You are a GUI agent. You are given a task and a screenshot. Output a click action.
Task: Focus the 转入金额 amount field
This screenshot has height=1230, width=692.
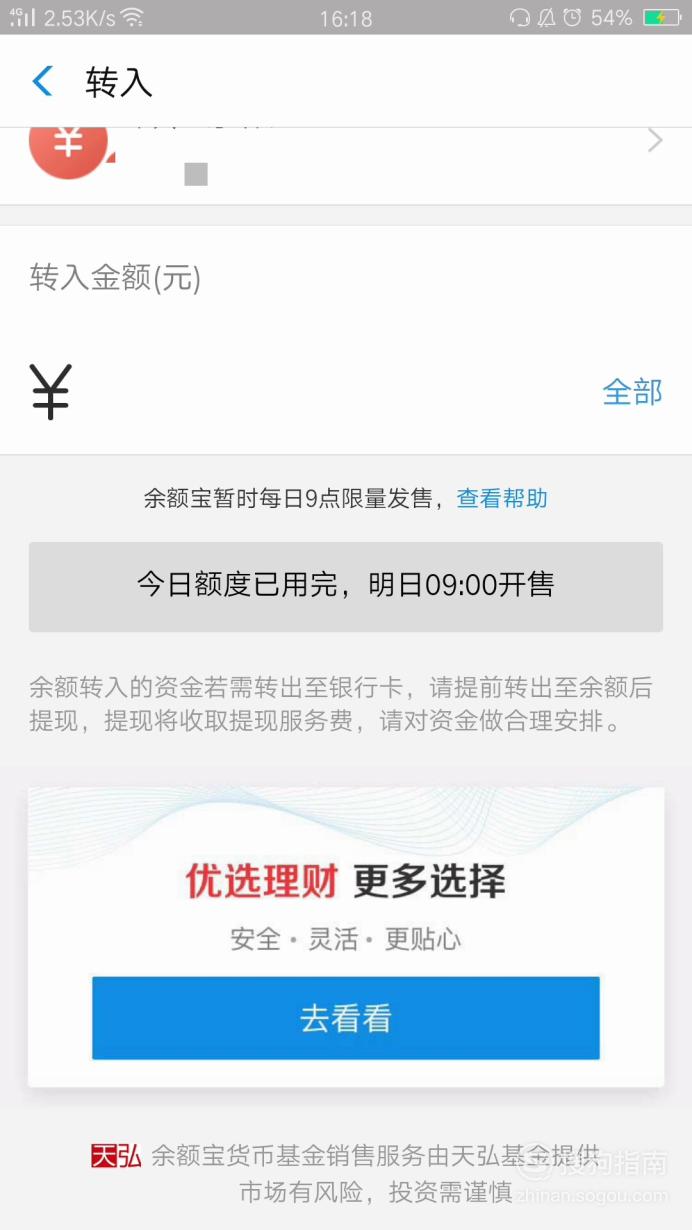click(x=310, y=391)
